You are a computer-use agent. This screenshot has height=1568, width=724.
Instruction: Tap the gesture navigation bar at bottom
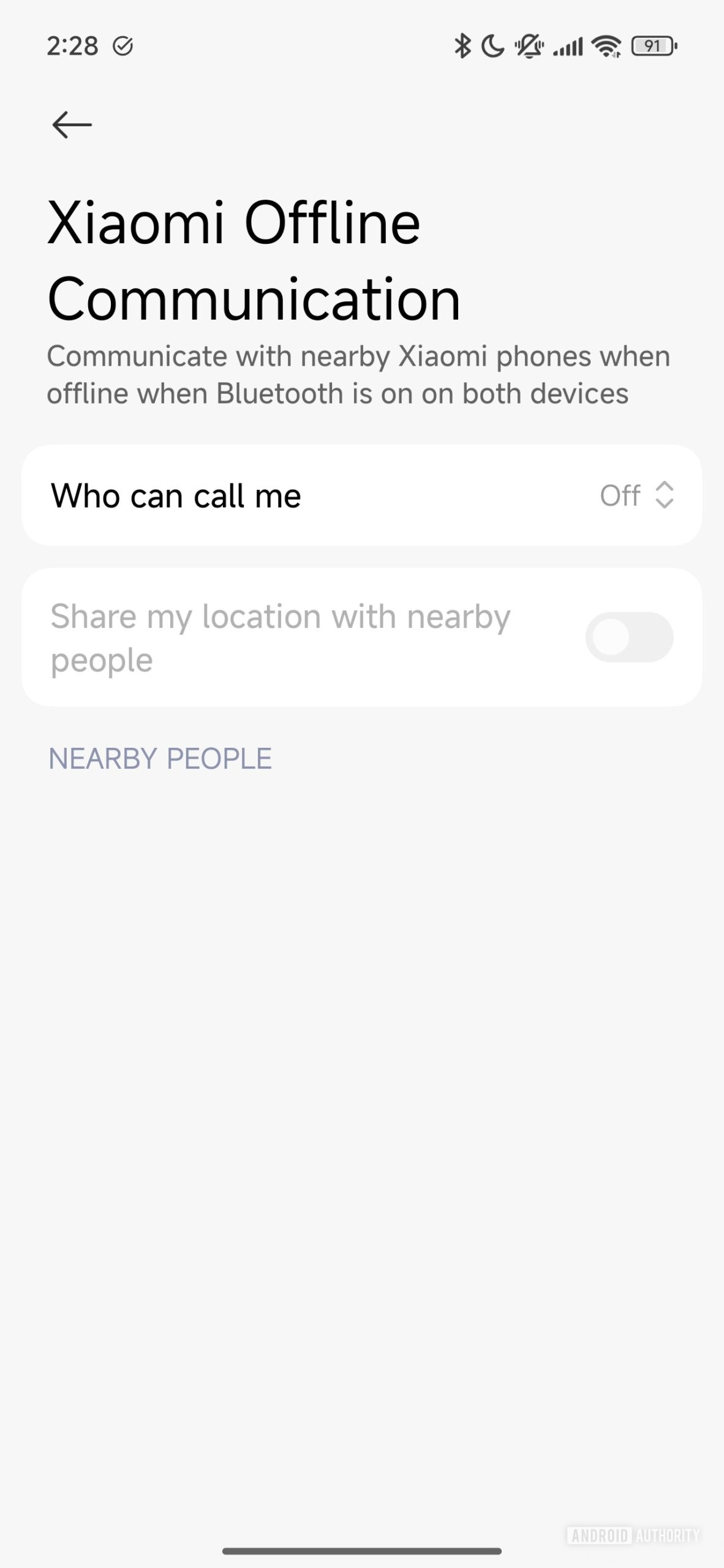362,1551
